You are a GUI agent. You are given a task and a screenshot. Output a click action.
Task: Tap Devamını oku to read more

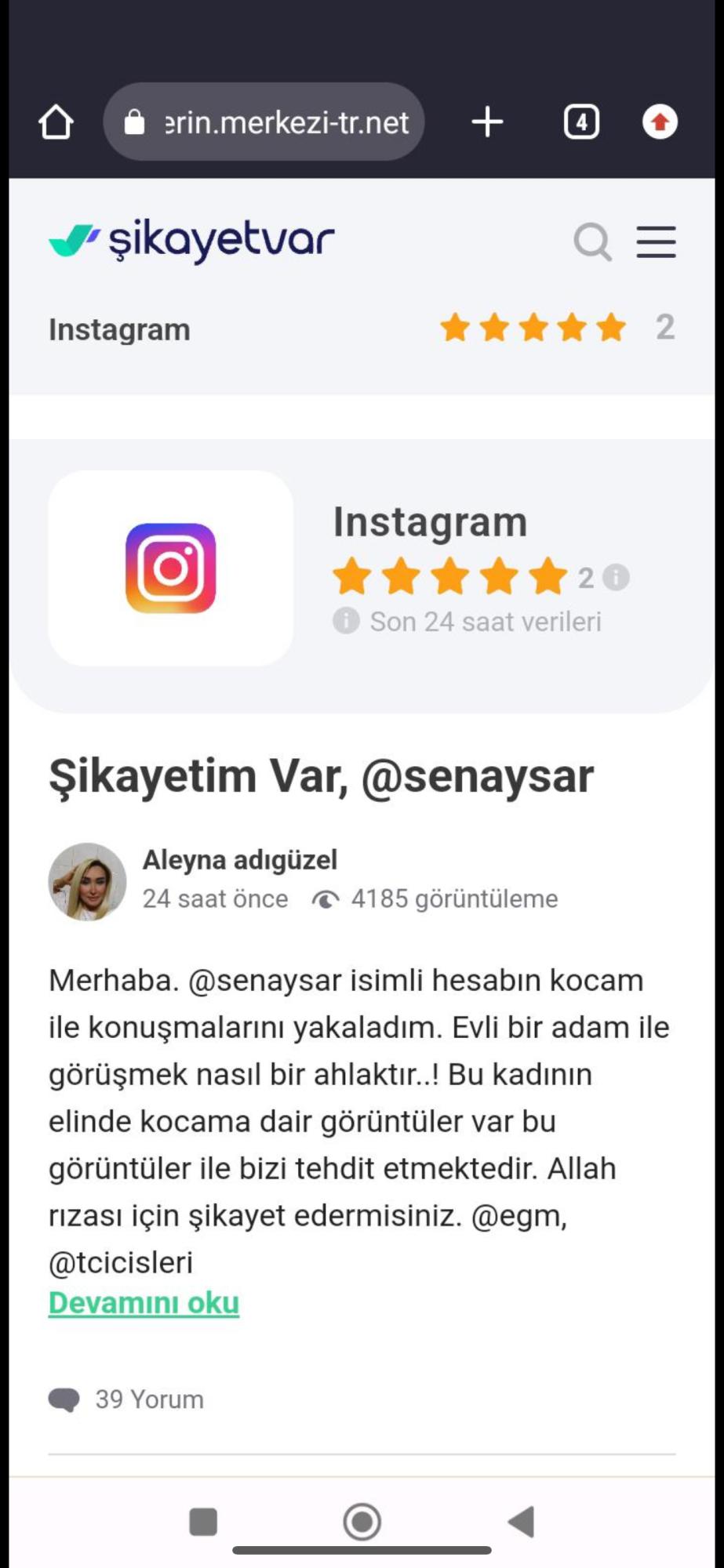click(144, 1303)
